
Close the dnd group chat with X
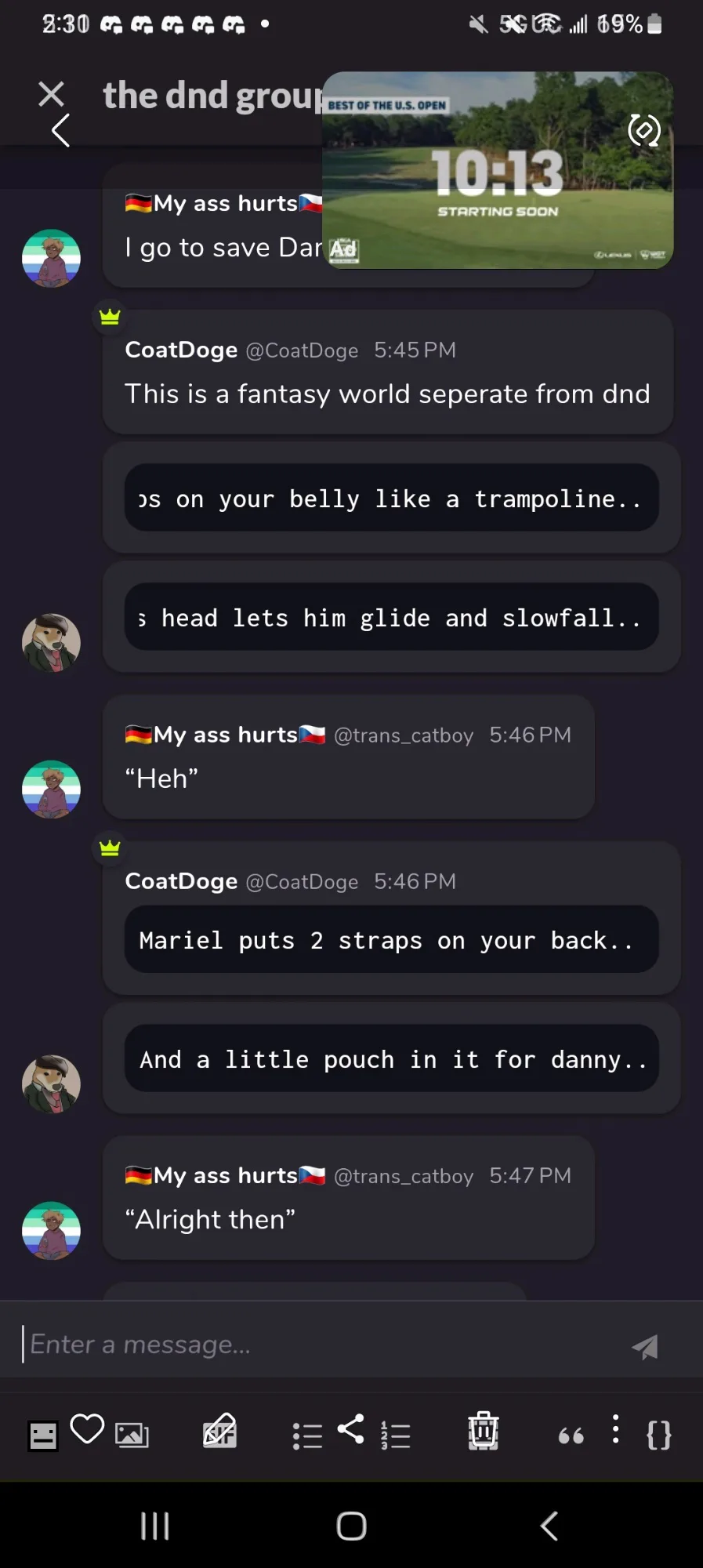(51, 94)
